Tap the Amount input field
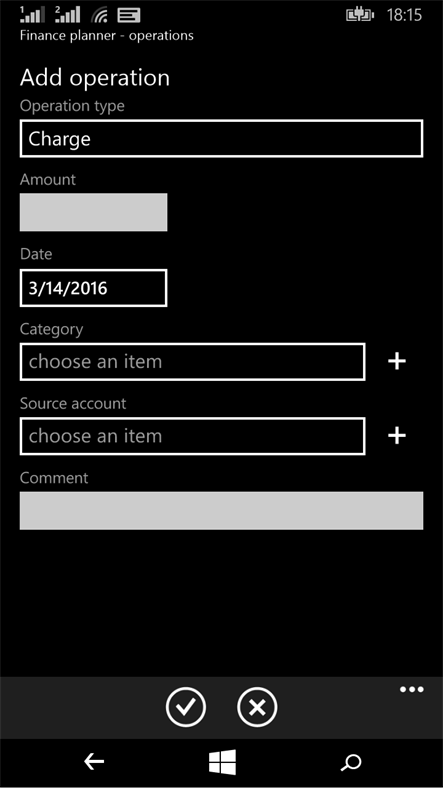 coord(93,212)
